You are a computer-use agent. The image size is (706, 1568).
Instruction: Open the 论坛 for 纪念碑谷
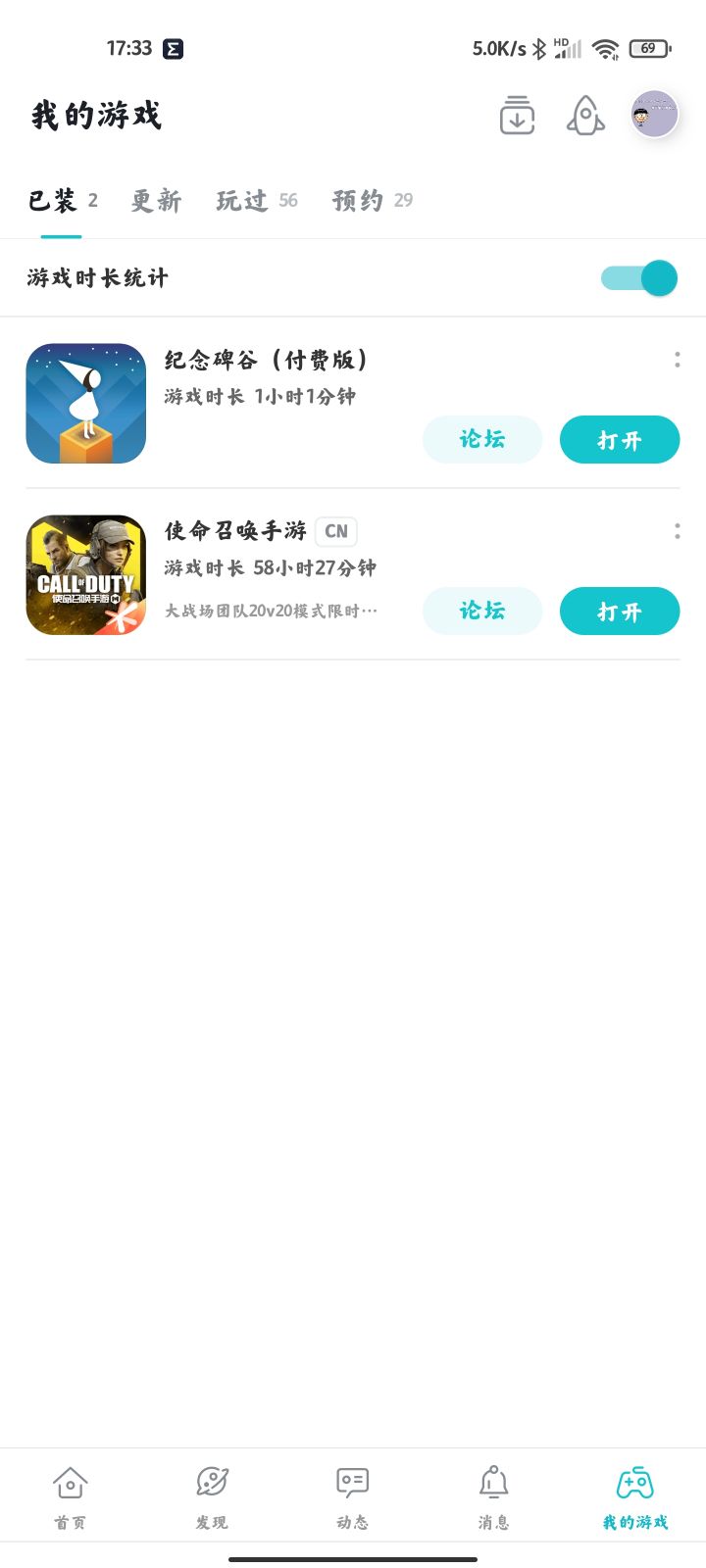pos(482,440)
